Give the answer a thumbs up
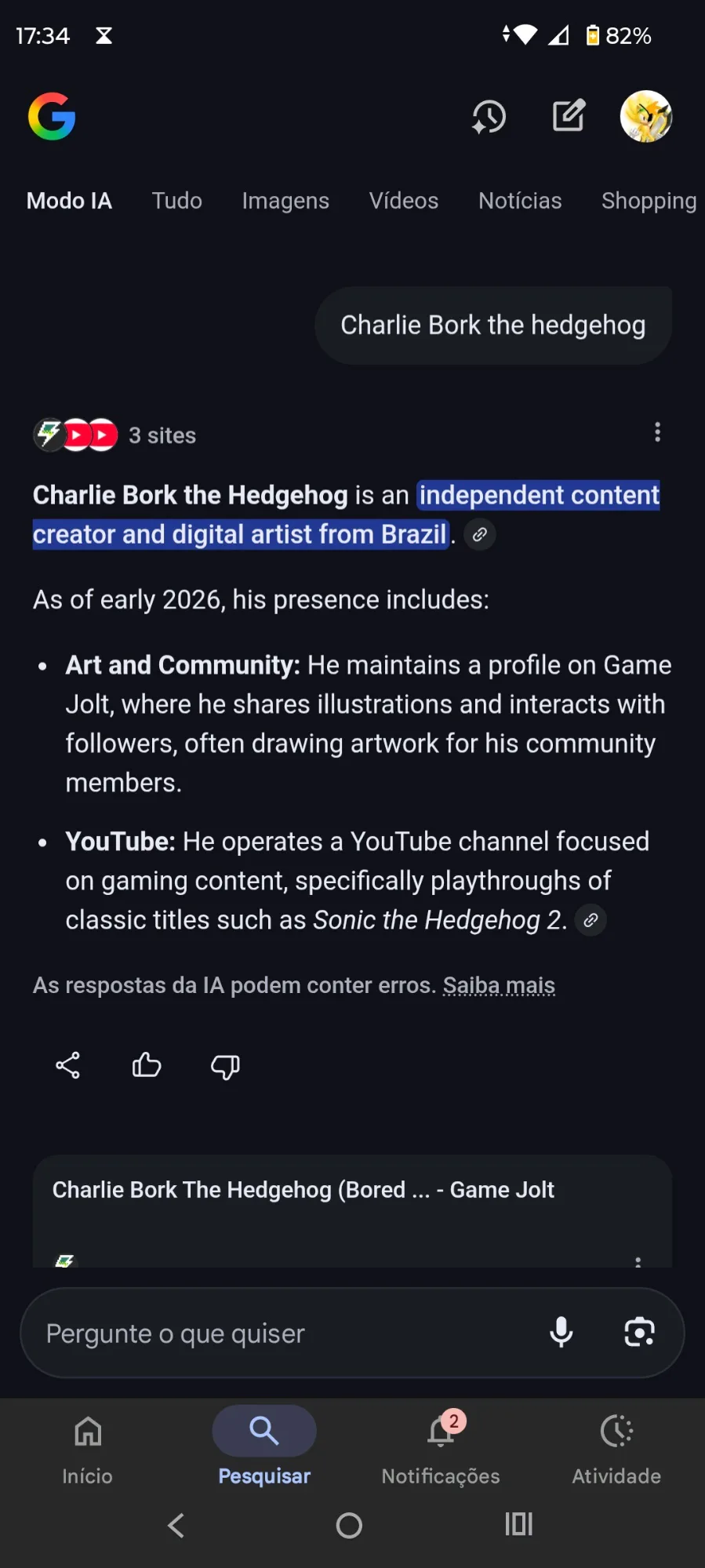The image size is (705, 1568). pos(147,1065)
